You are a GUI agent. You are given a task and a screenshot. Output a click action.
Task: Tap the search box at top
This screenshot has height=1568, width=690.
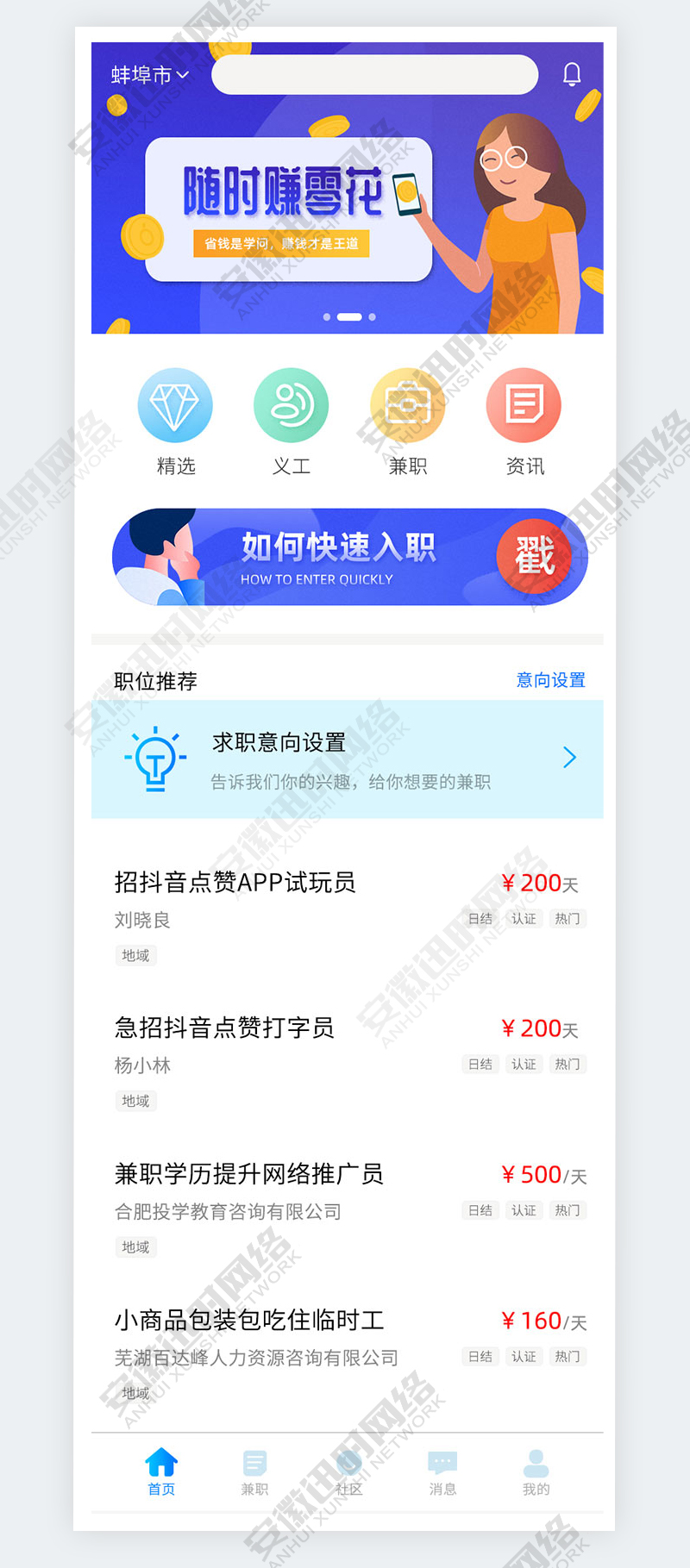[374, 75]
